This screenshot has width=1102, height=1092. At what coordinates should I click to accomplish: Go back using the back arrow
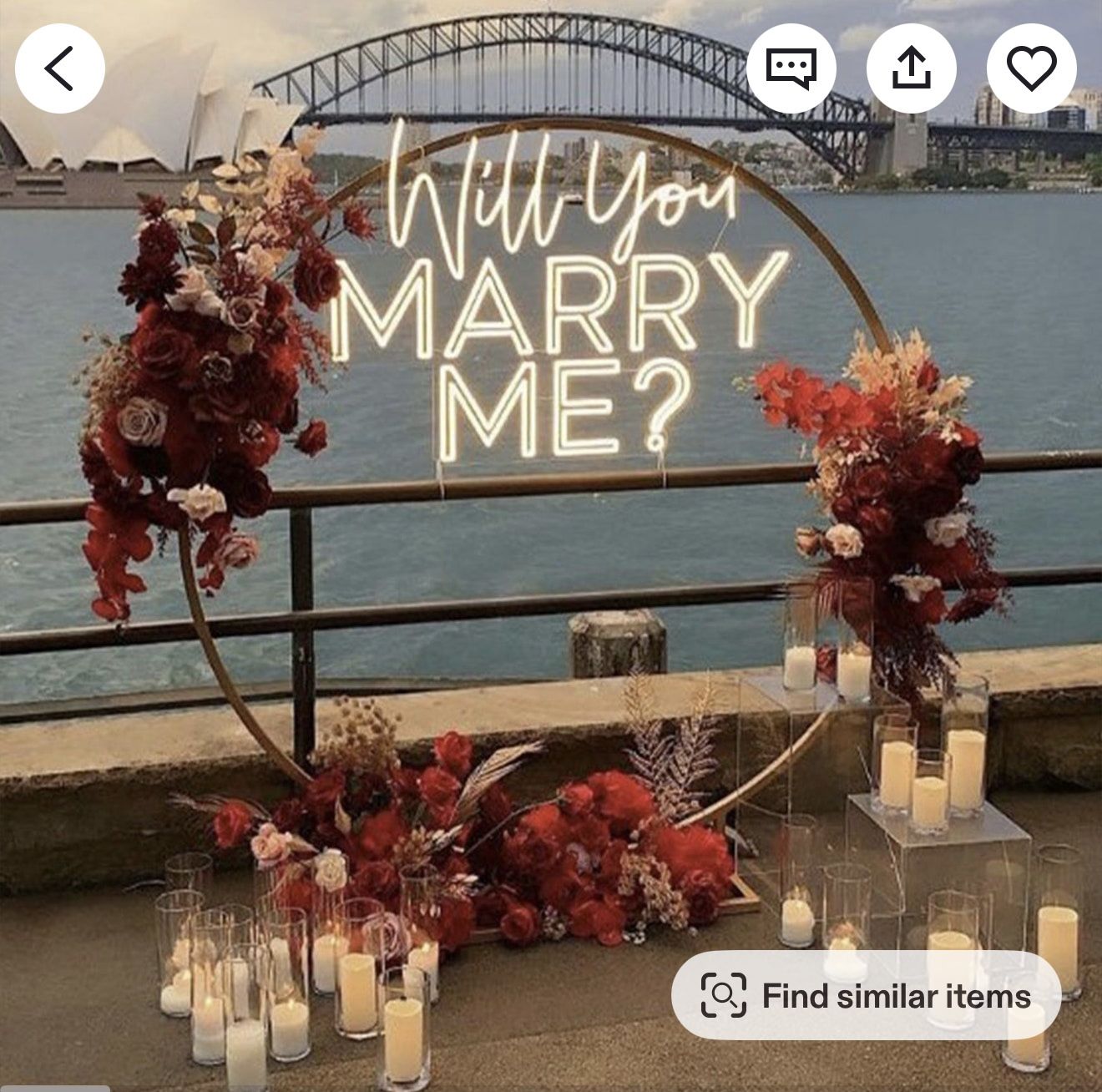point(60,68)
